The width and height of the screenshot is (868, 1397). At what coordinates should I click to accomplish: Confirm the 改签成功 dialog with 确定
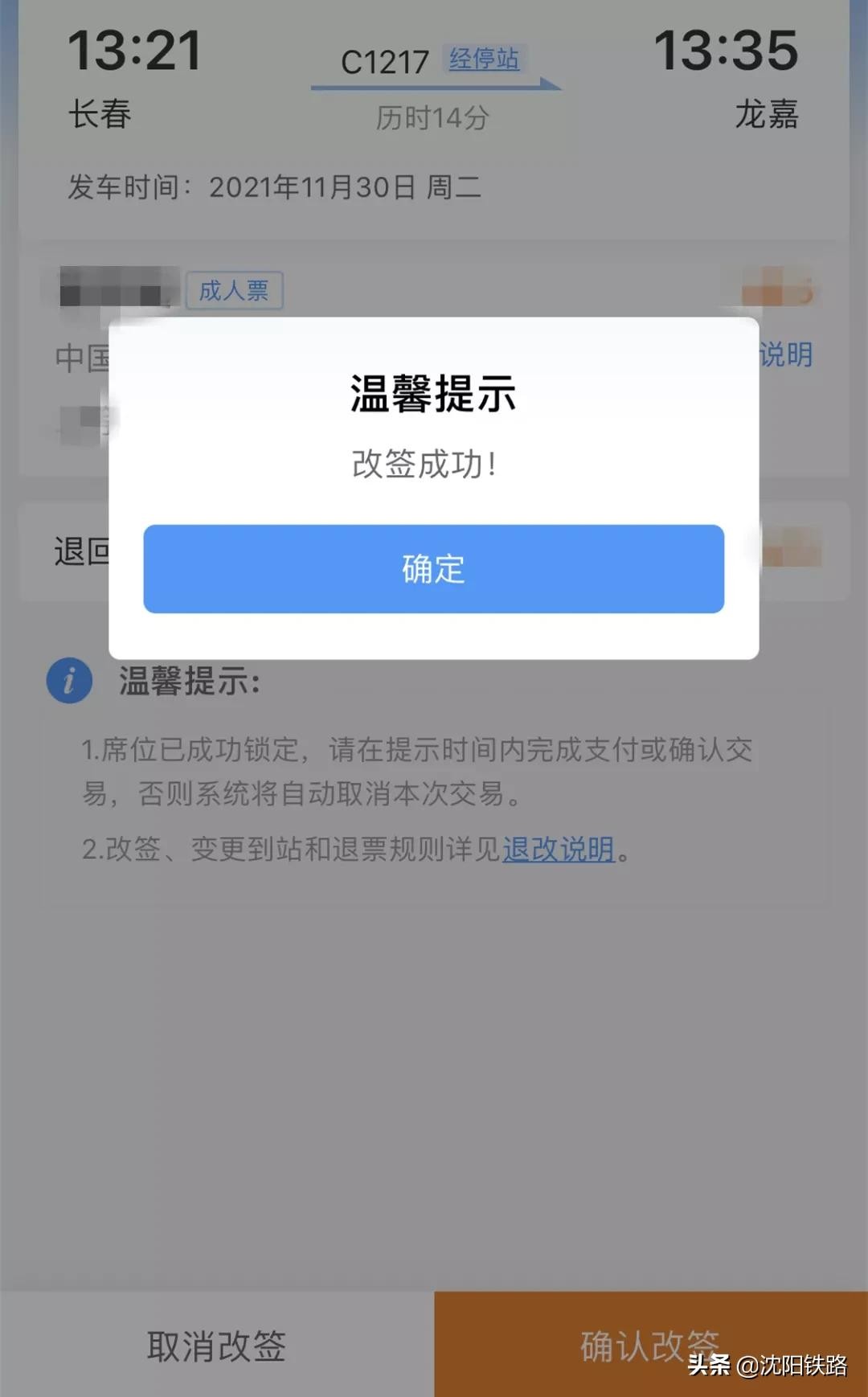pyautogui.click(x=433, y=569)
